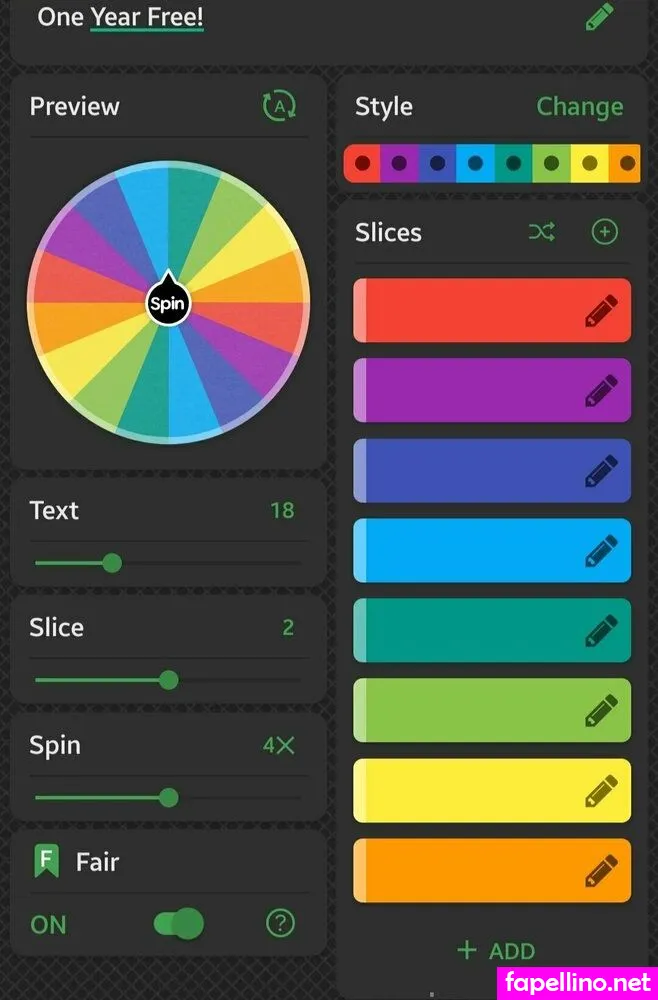
Task: Adjust the Text size slider
Action: [112, 563]
